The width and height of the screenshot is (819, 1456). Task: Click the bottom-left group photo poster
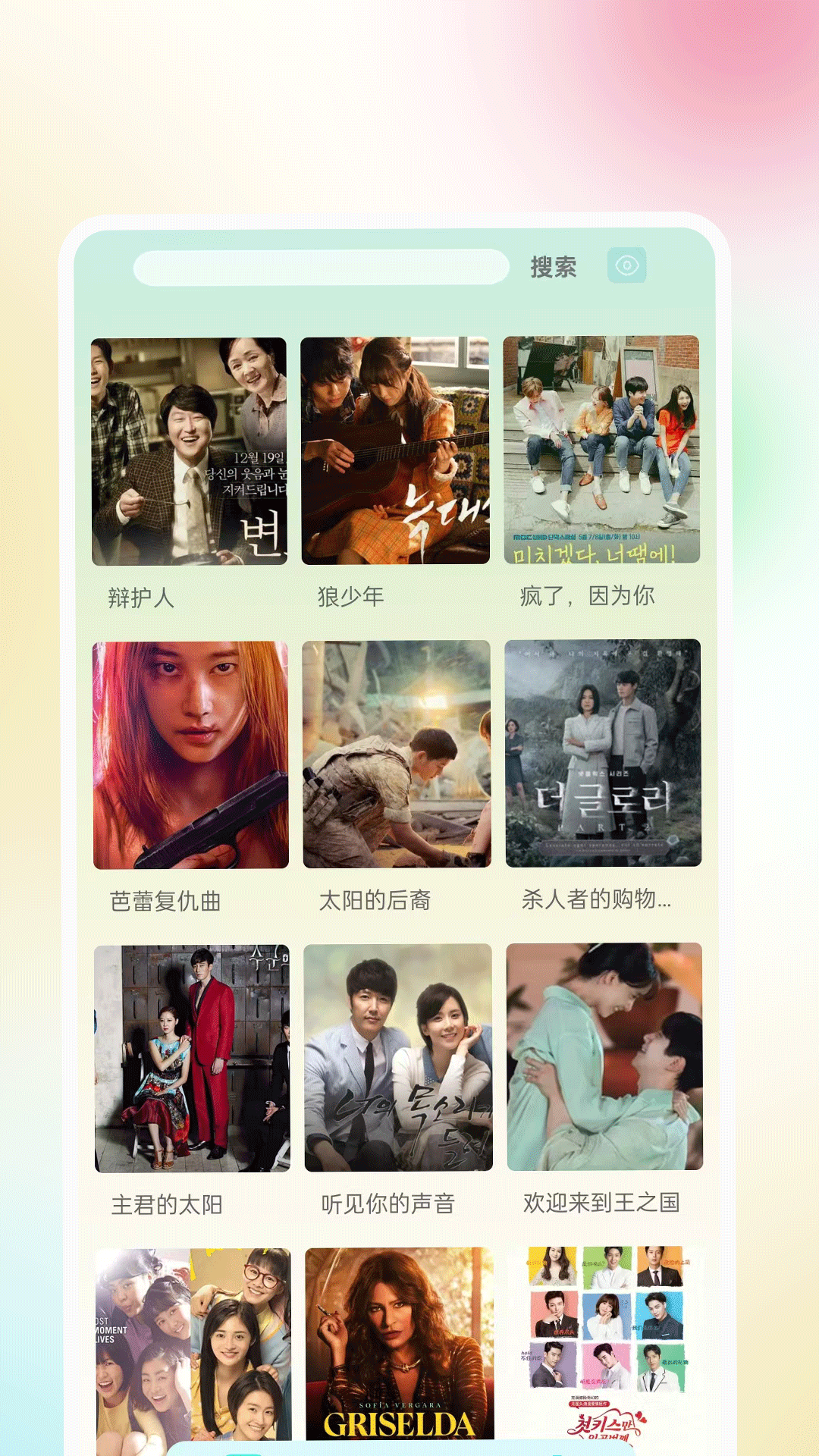coord(192,1357)
